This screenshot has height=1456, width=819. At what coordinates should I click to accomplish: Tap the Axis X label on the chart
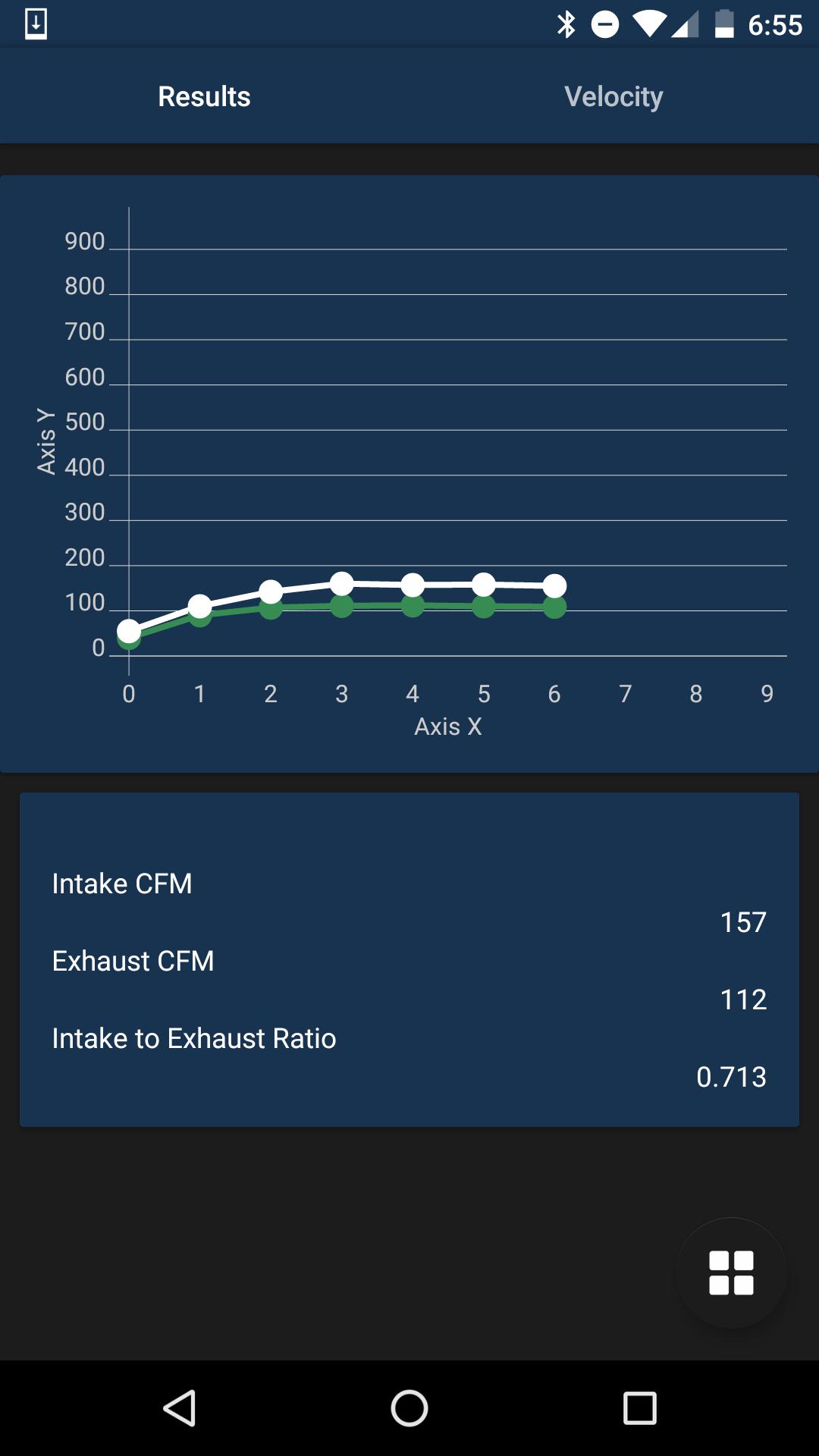click(447, 726)
